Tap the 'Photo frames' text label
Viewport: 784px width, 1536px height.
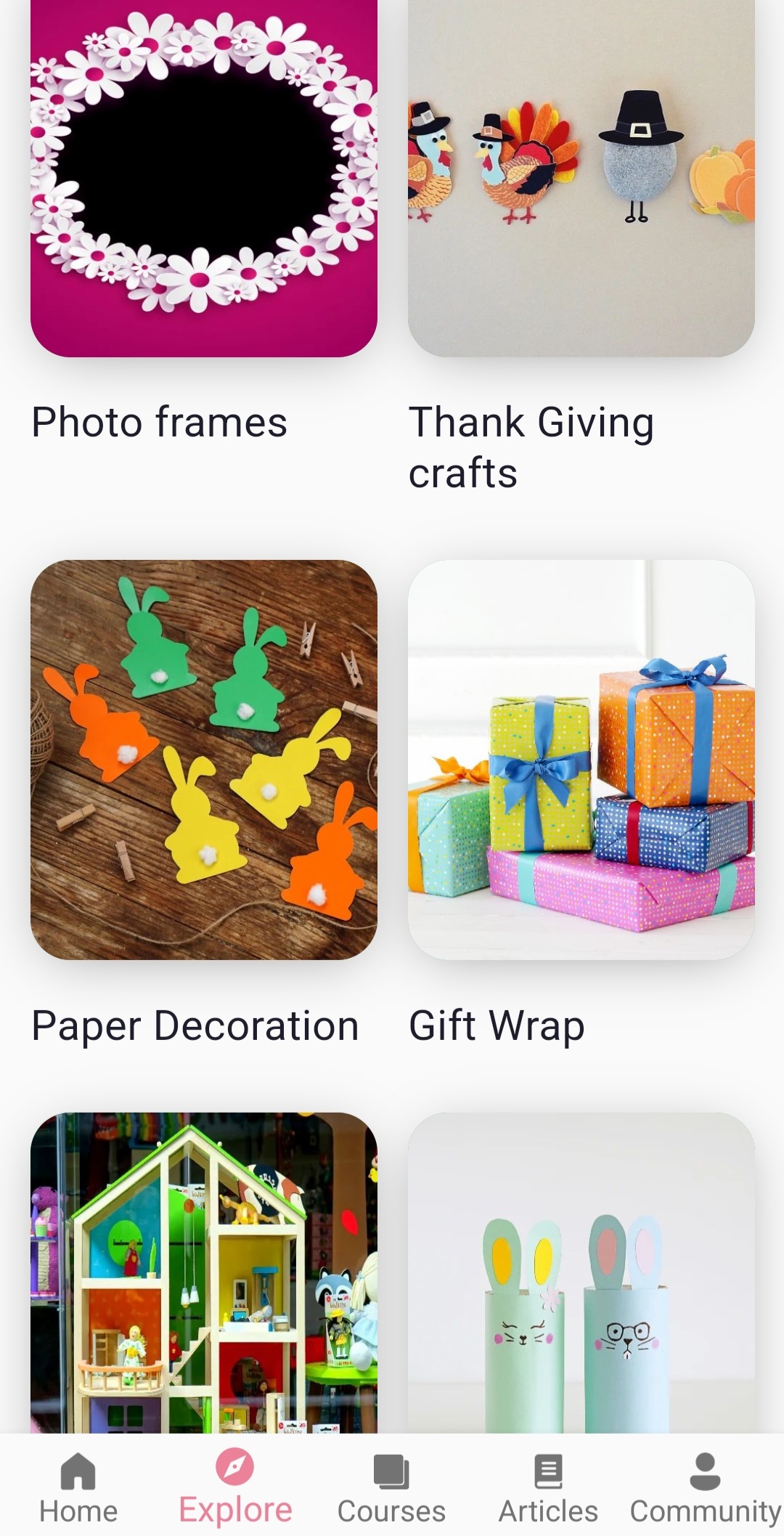(x=159, y=422)
